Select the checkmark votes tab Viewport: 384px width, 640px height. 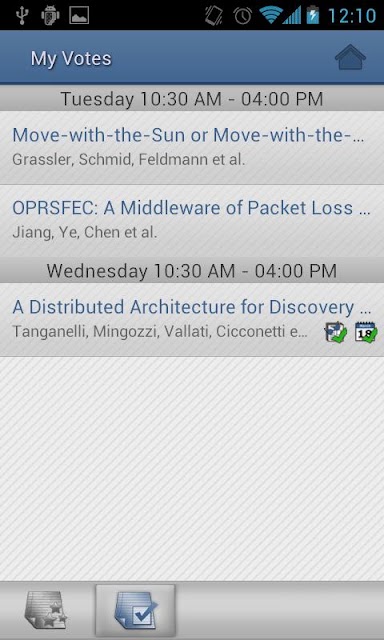coord(135,611)
